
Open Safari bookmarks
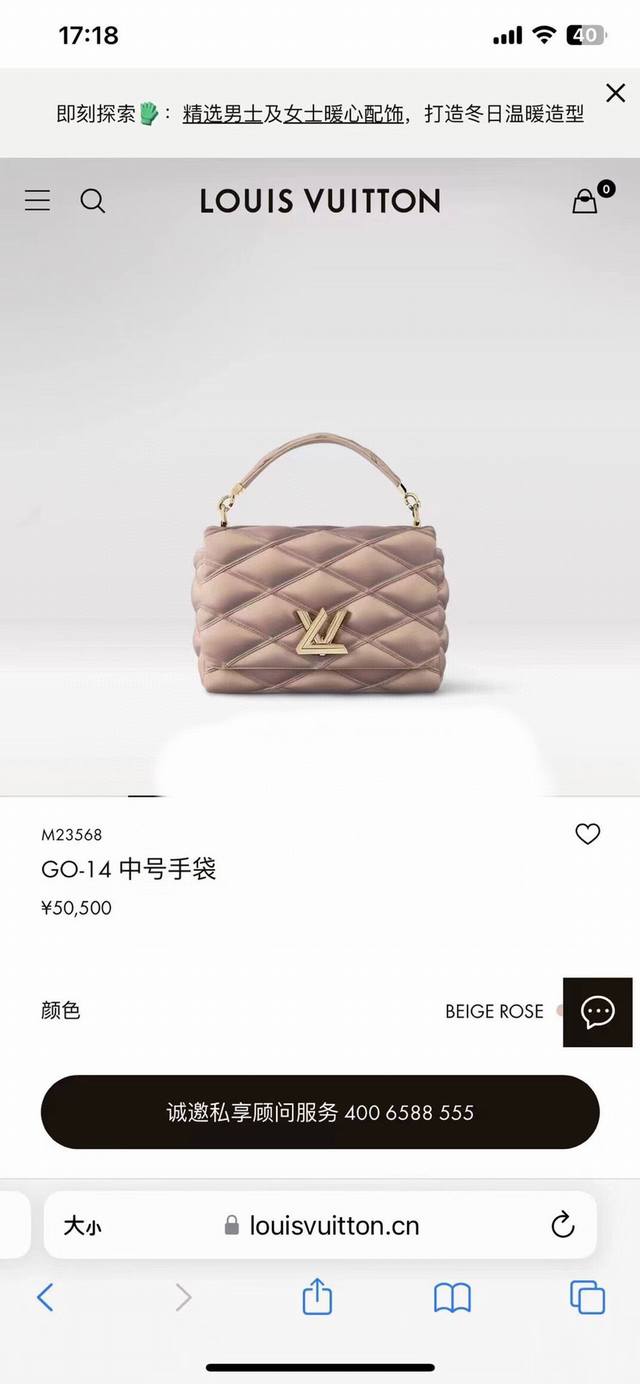coord(452,1298)
